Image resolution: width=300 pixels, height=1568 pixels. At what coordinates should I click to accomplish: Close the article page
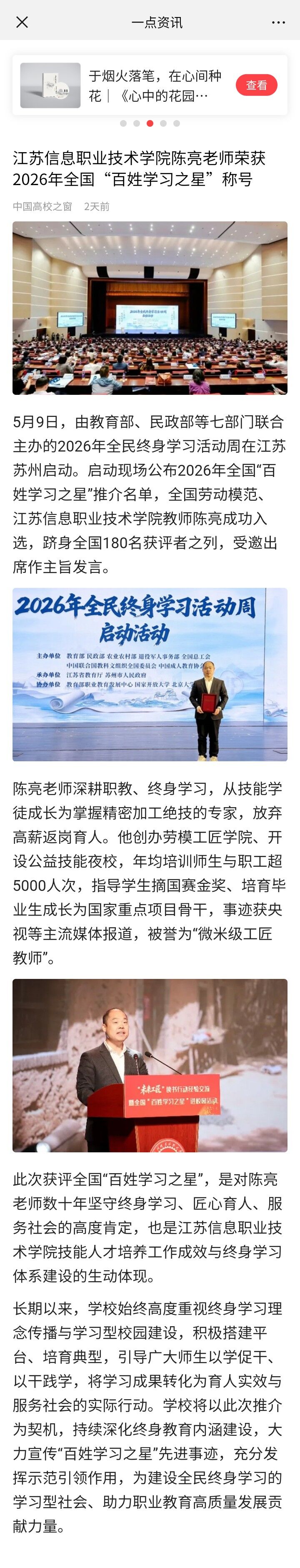click(22, 23)
